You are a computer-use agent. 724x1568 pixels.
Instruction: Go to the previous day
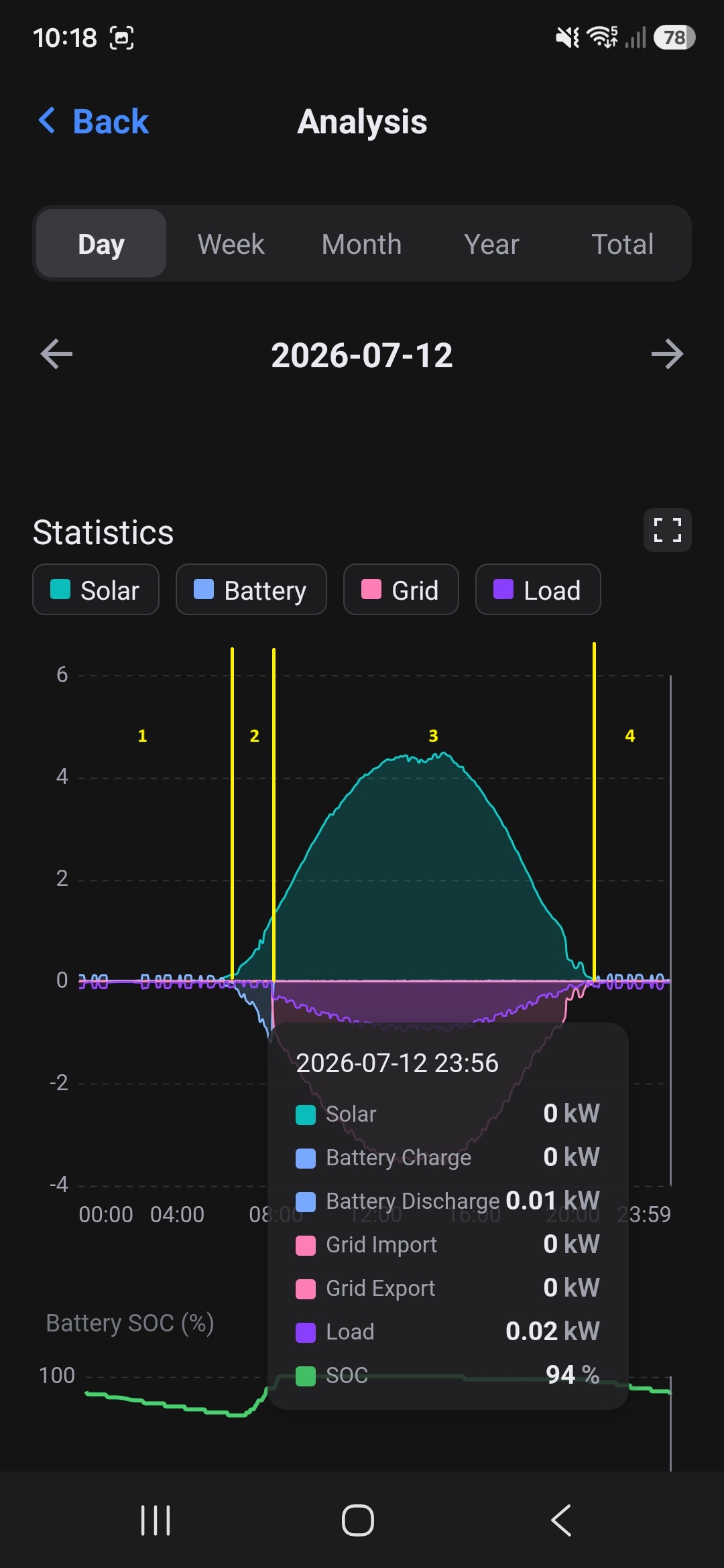[x=56, y=354]
